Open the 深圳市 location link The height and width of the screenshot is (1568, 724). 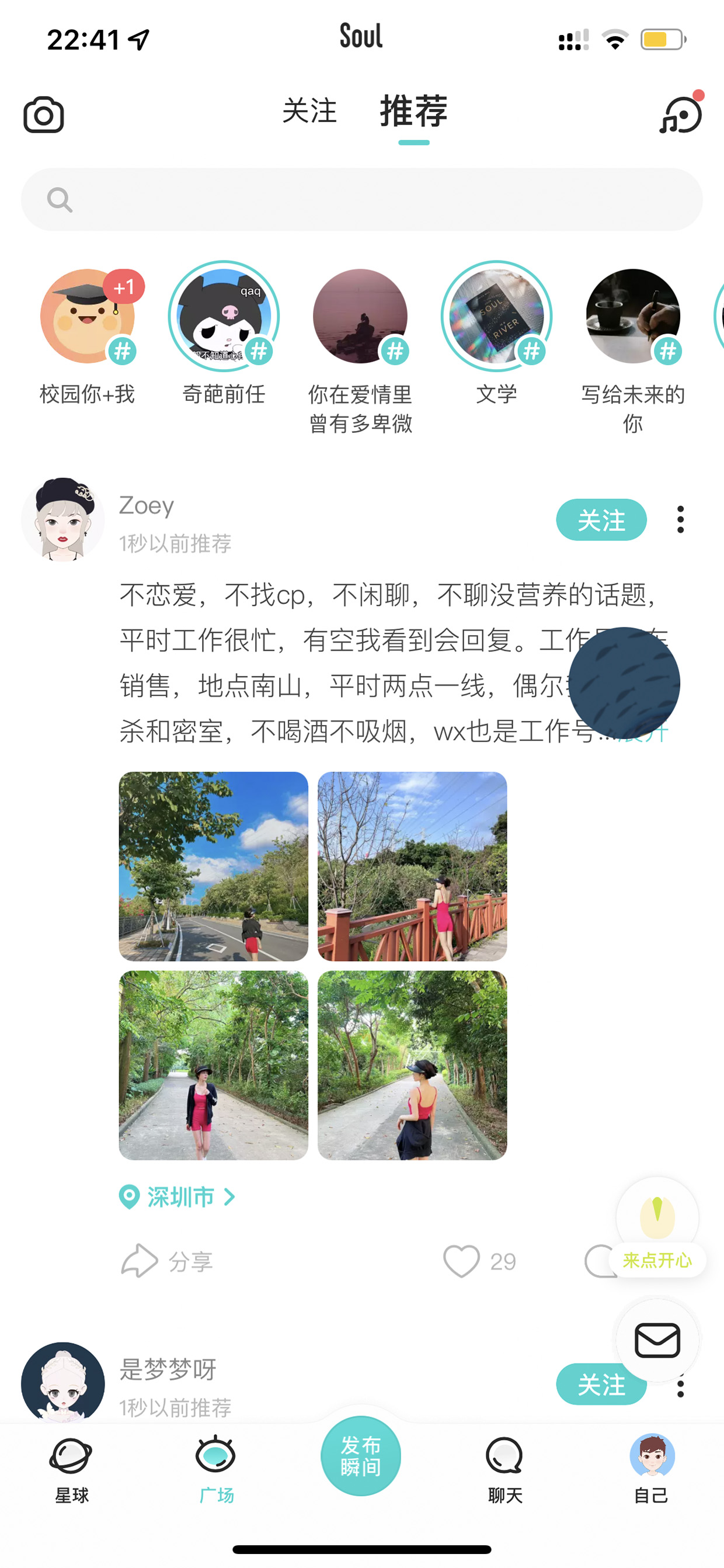coord(177,1197)
